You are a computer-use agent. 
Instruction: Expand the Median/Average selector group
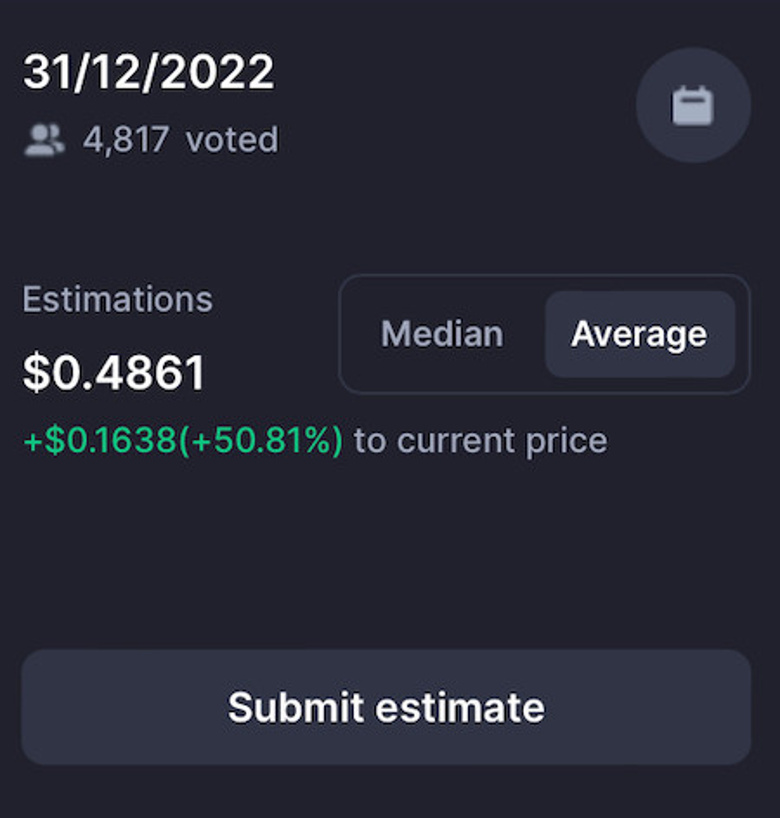(x=544, y=334)
